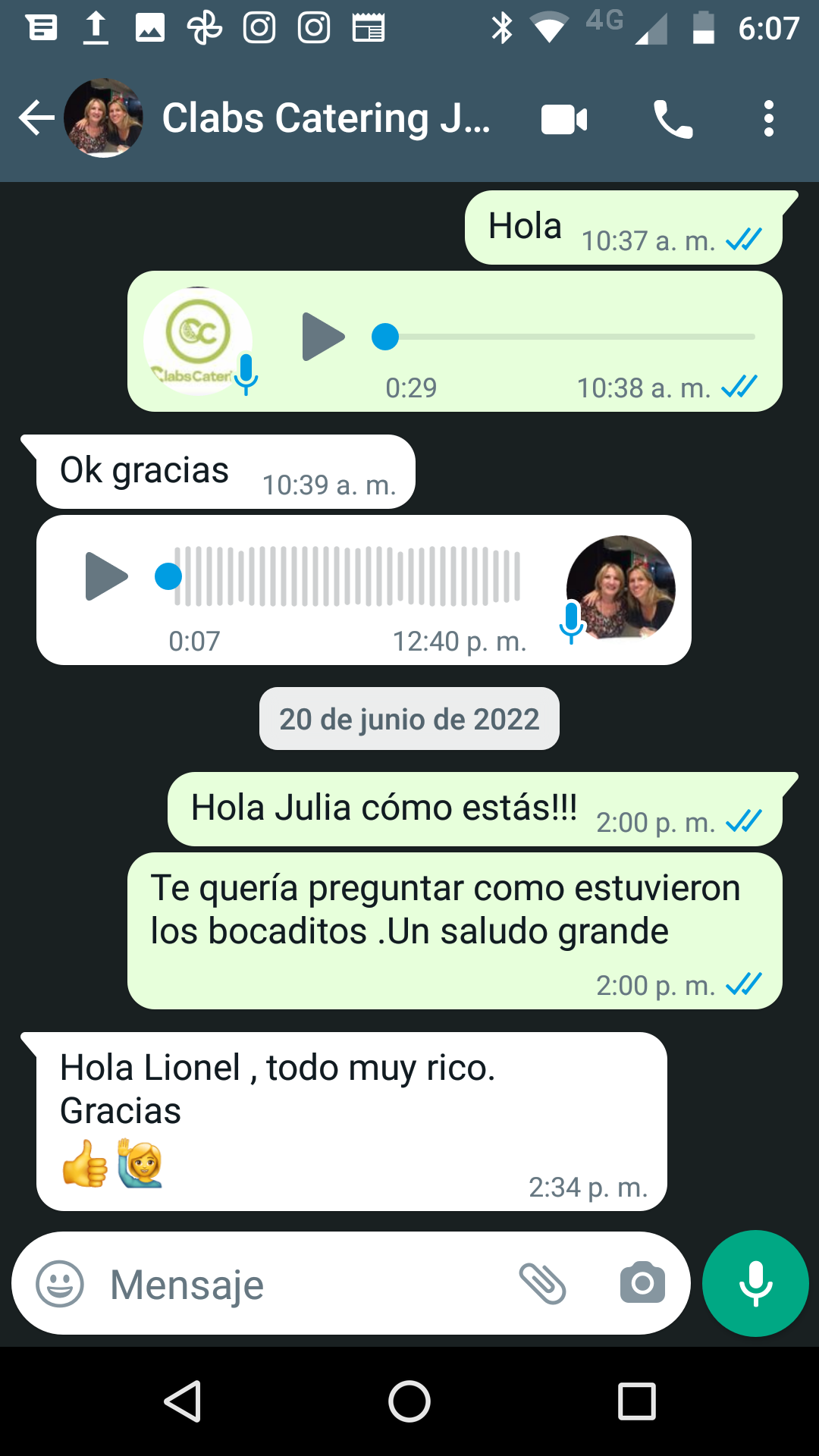Go back to the chat list
The width and height of the screenshot is (819, 1456).
coord(36,118)
